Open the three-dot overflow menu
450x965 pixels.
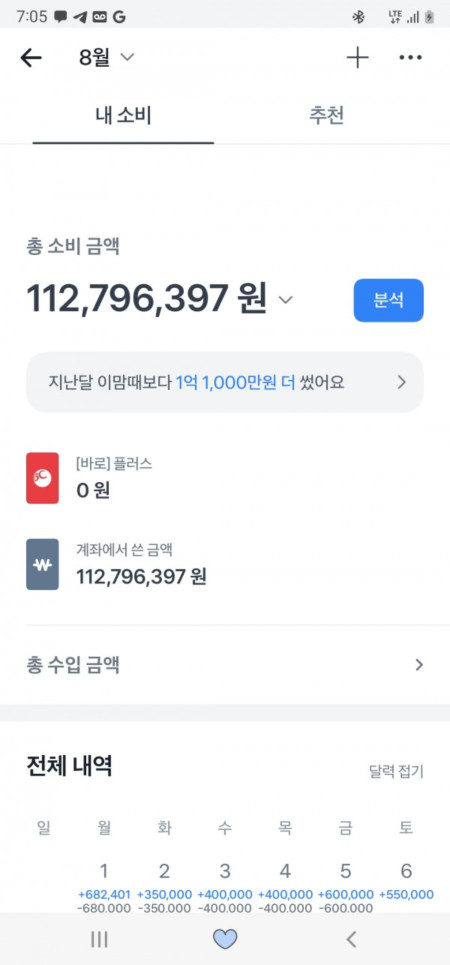[x=410, y=58]
